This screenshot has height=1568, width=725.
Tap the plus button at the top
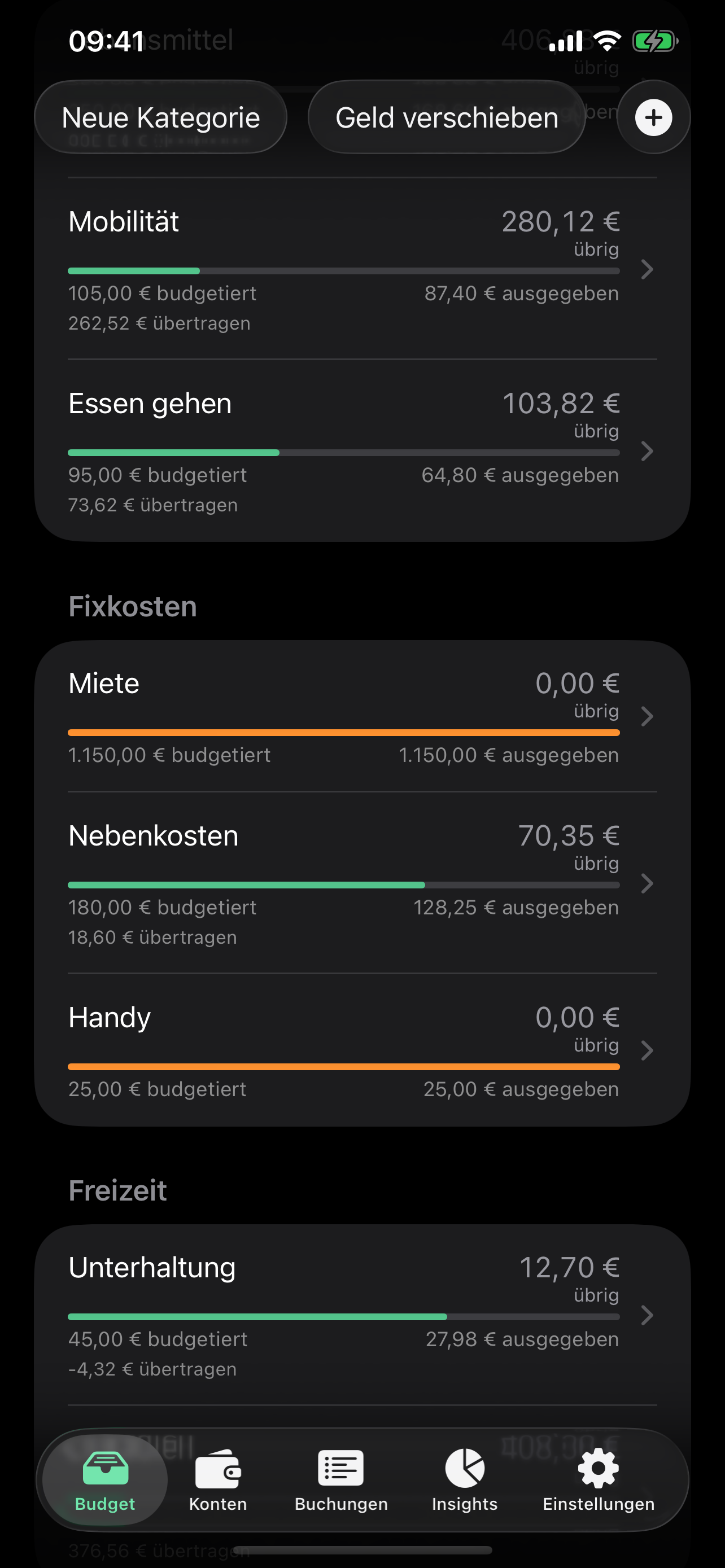653,117
